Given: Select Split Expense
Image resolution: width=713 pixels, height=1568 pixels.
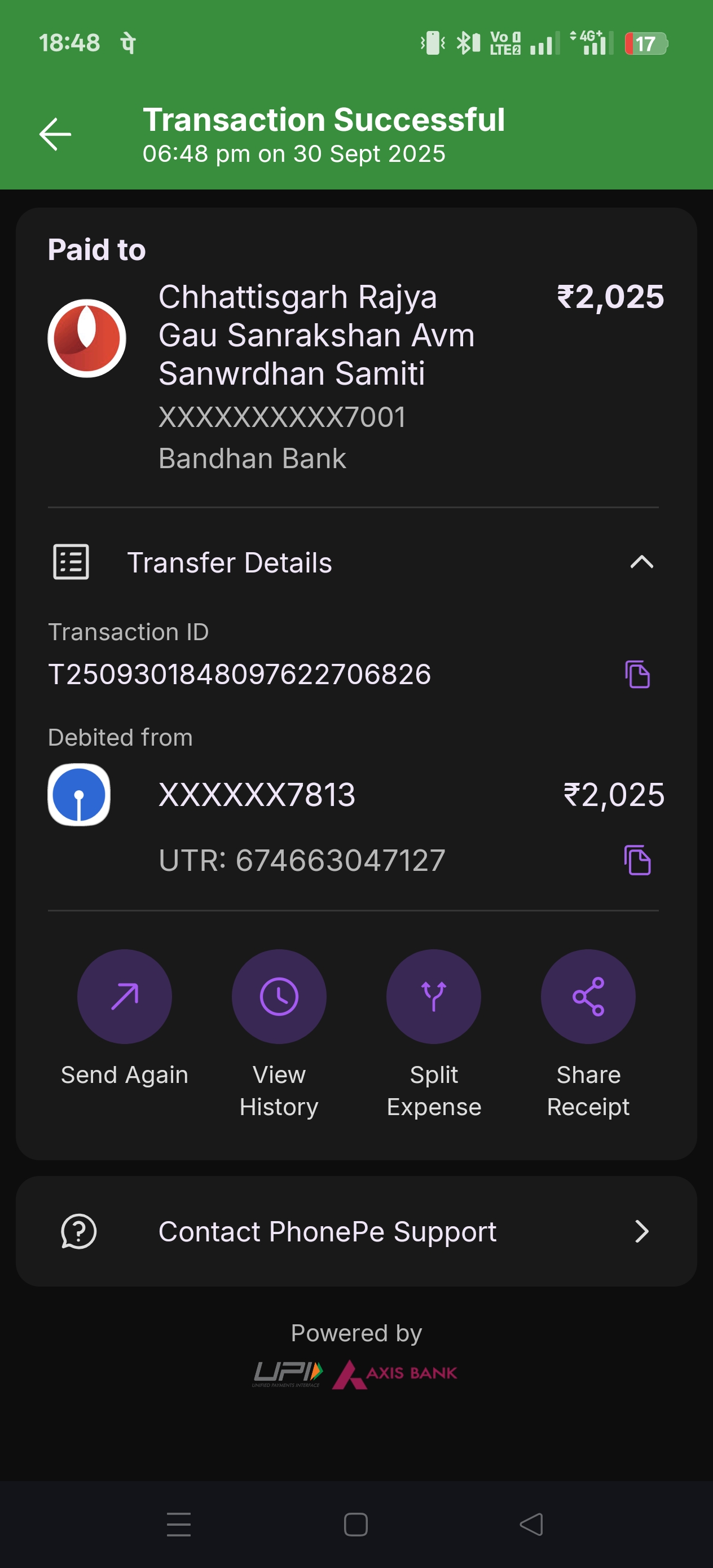Looking at the screenshot, I should [x=434, y=997].
